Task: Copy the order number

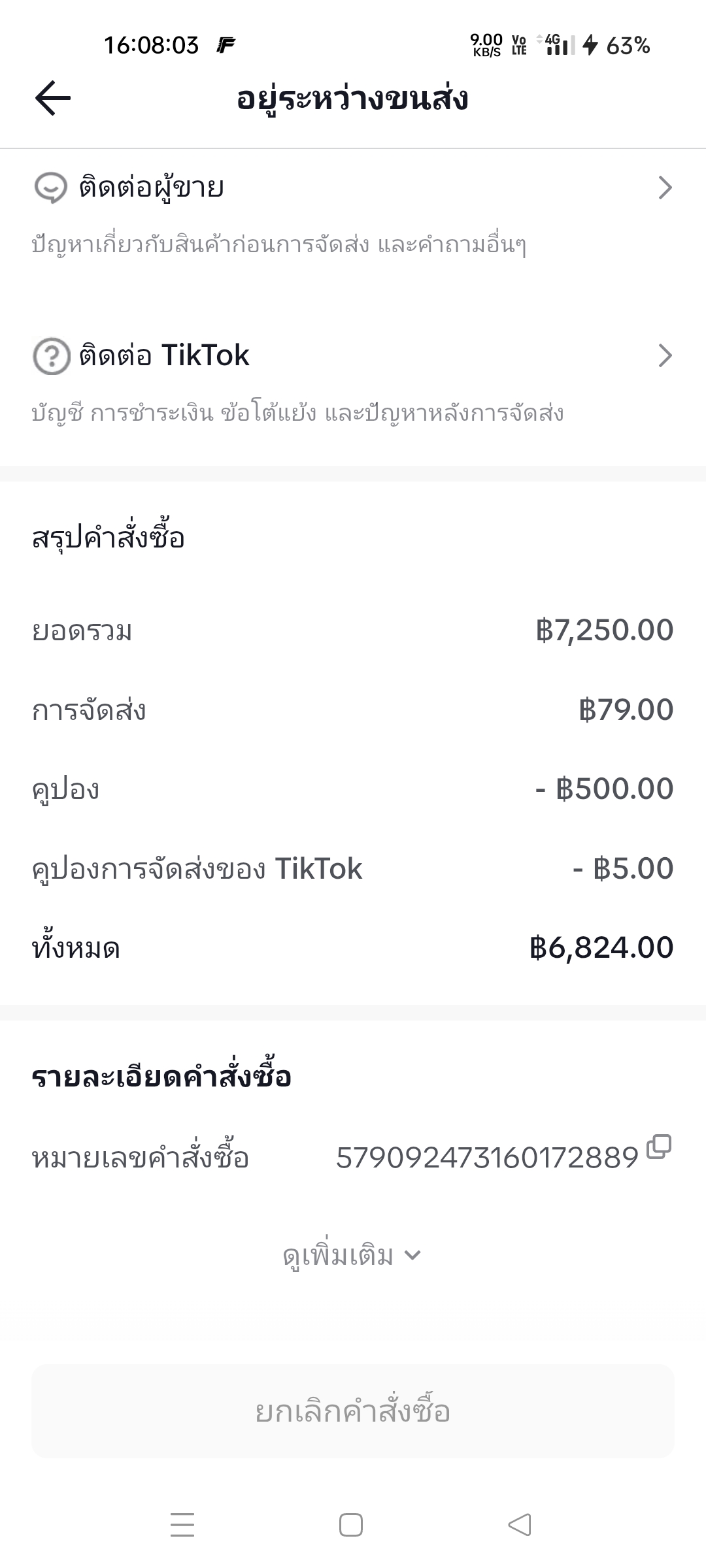Action: tap(659, 1147)
